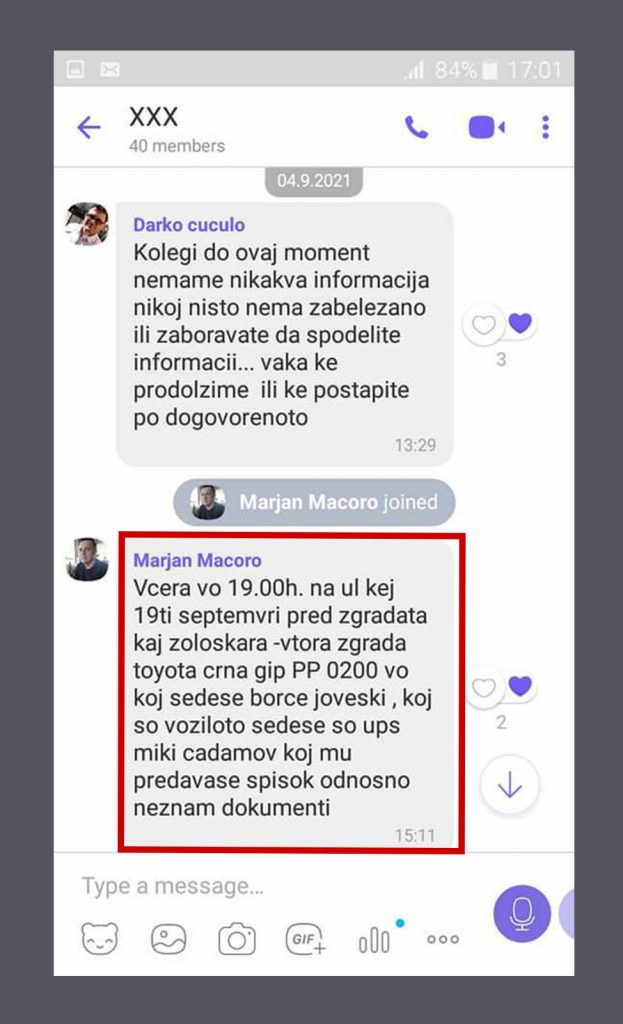Create a poll with the bar chart icon

click(374, 939)
